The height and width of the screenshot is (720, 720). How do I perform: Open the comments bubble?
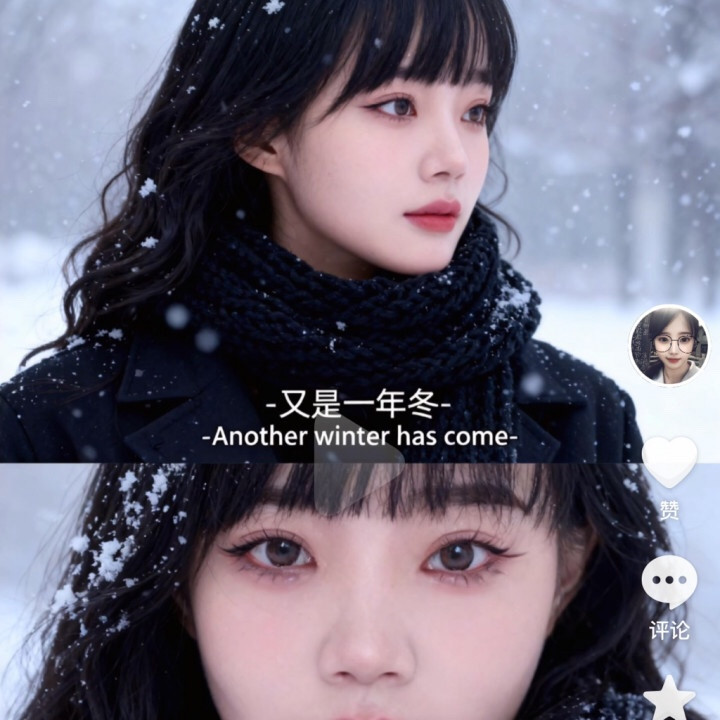point(669,581)
